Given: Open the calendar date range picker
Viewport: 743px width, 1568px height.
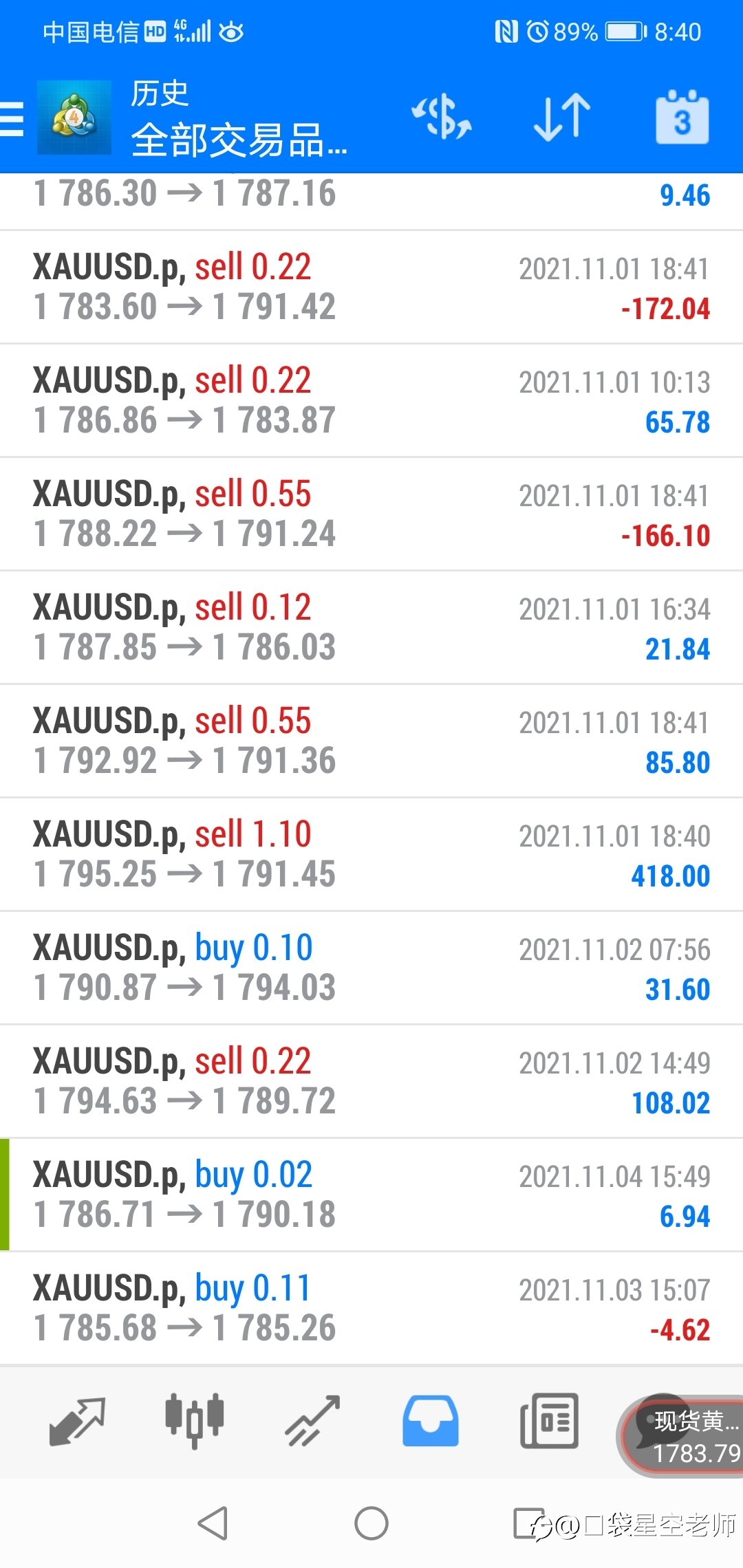Looking at the screenshot, I should click(682, 117).
